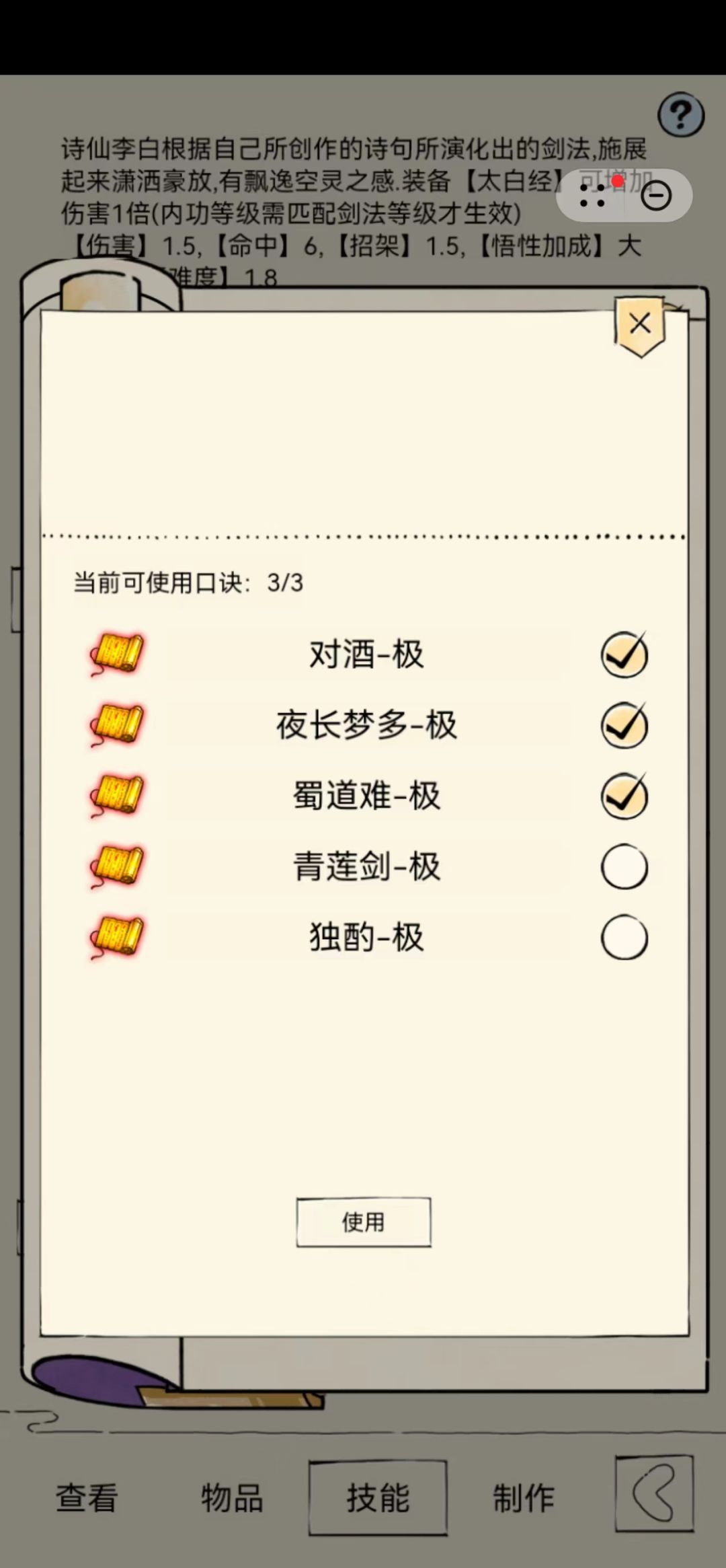Enable the checkbox for 独酌-极
Image resolution: width=726 pixels, height=1568 pixels.
623,937
